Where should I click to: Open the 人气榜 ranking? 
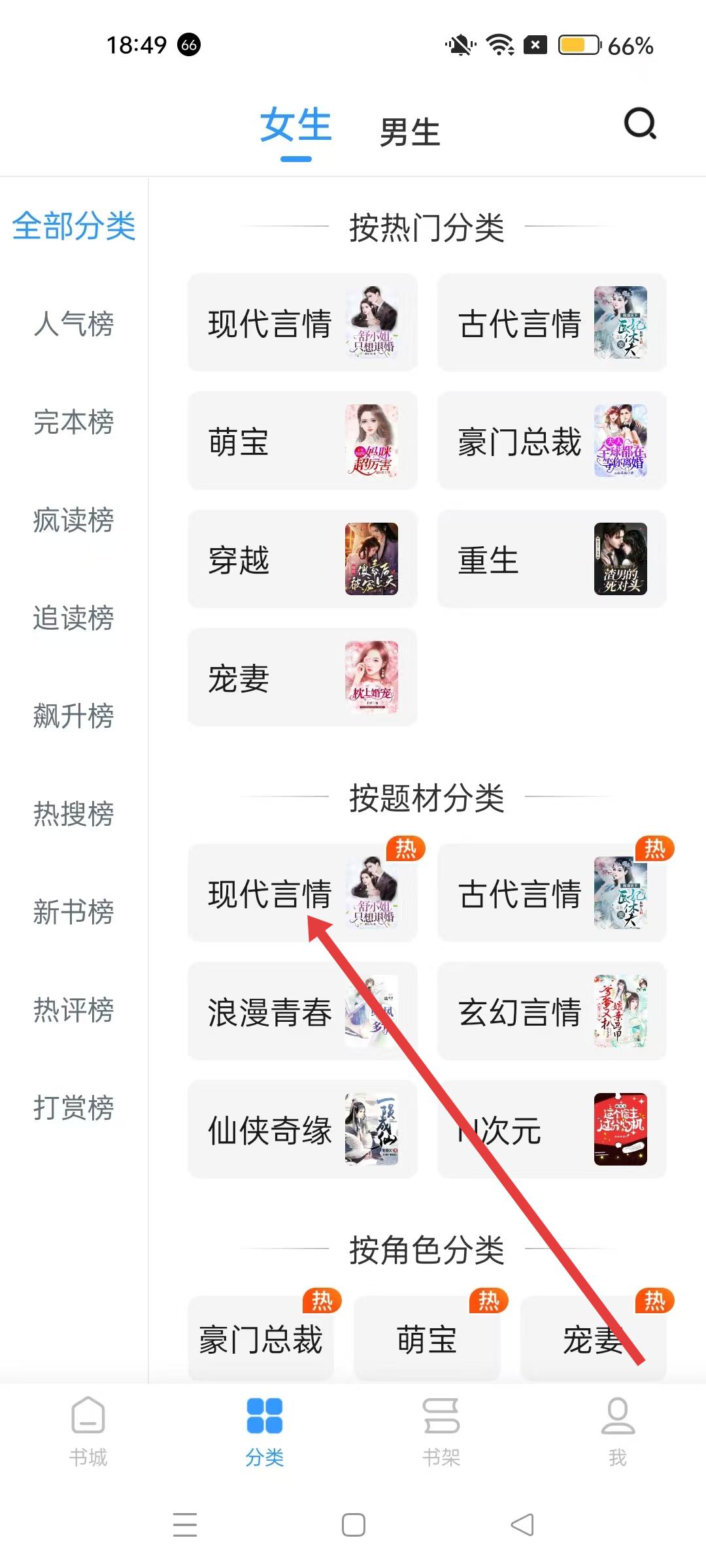pos(73,323)
